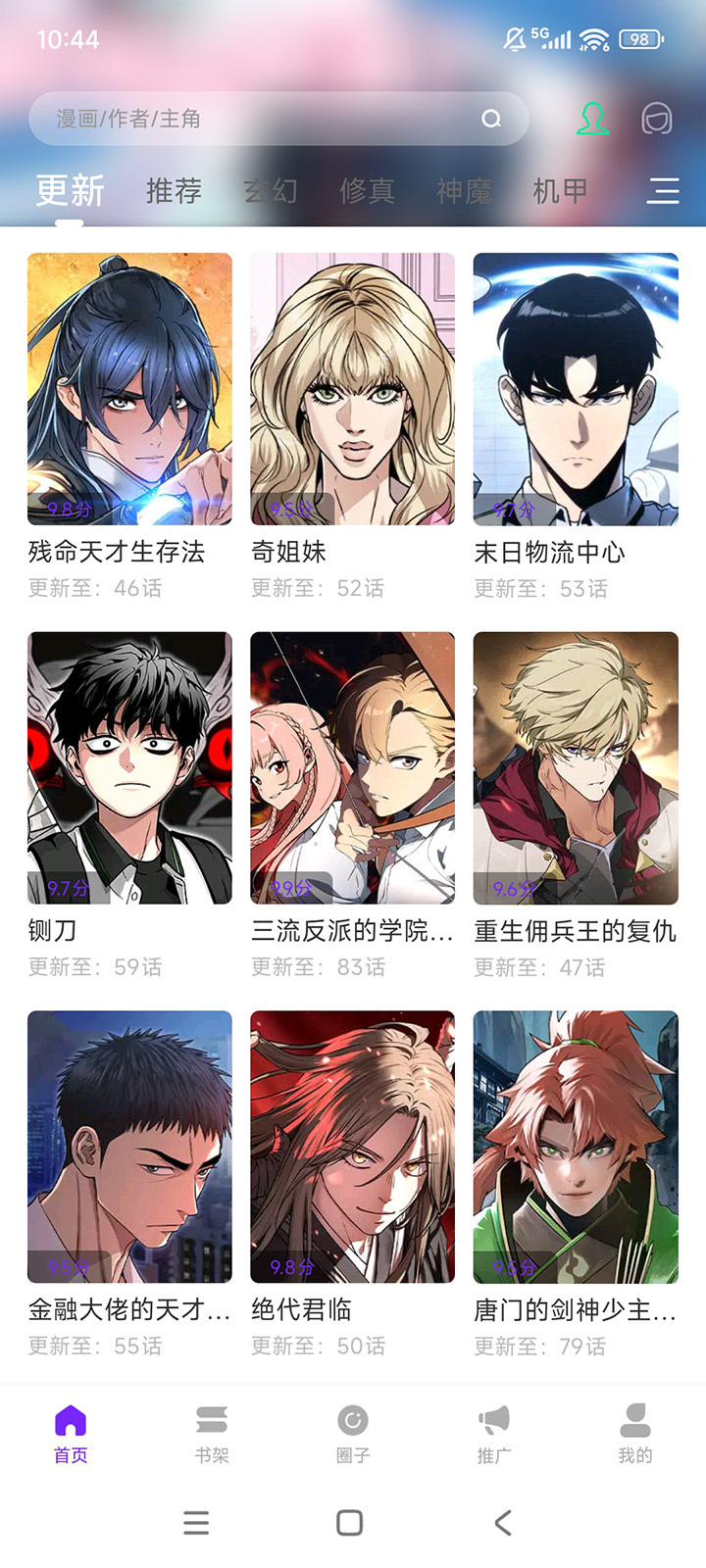This screenshot has height=1568, width=706.
Task: Expand the category list menu icon
Action: [x=663, y=190]
